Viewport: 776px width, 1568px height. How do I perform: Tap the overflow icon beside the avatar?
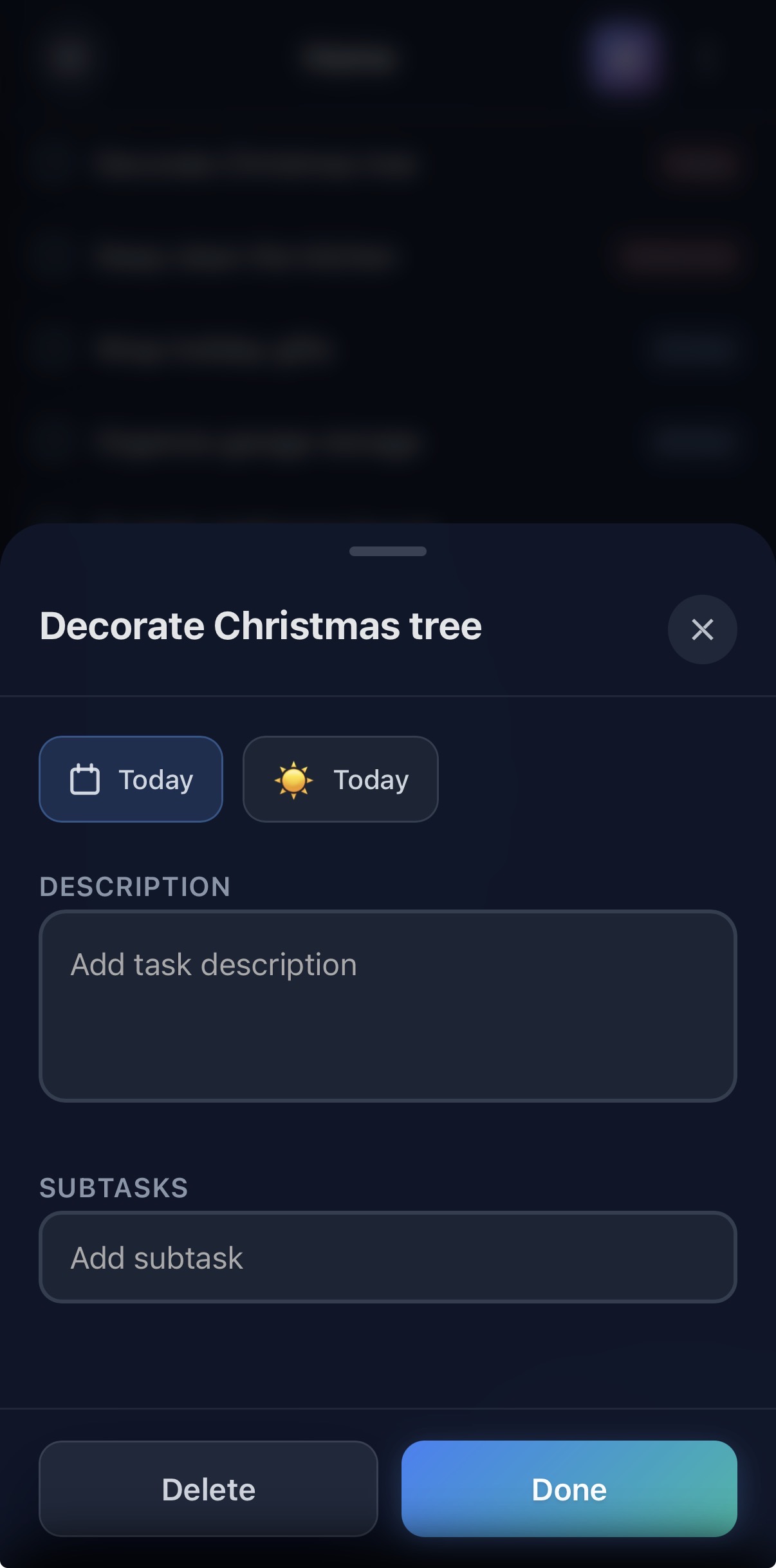[x=708, y=58]
